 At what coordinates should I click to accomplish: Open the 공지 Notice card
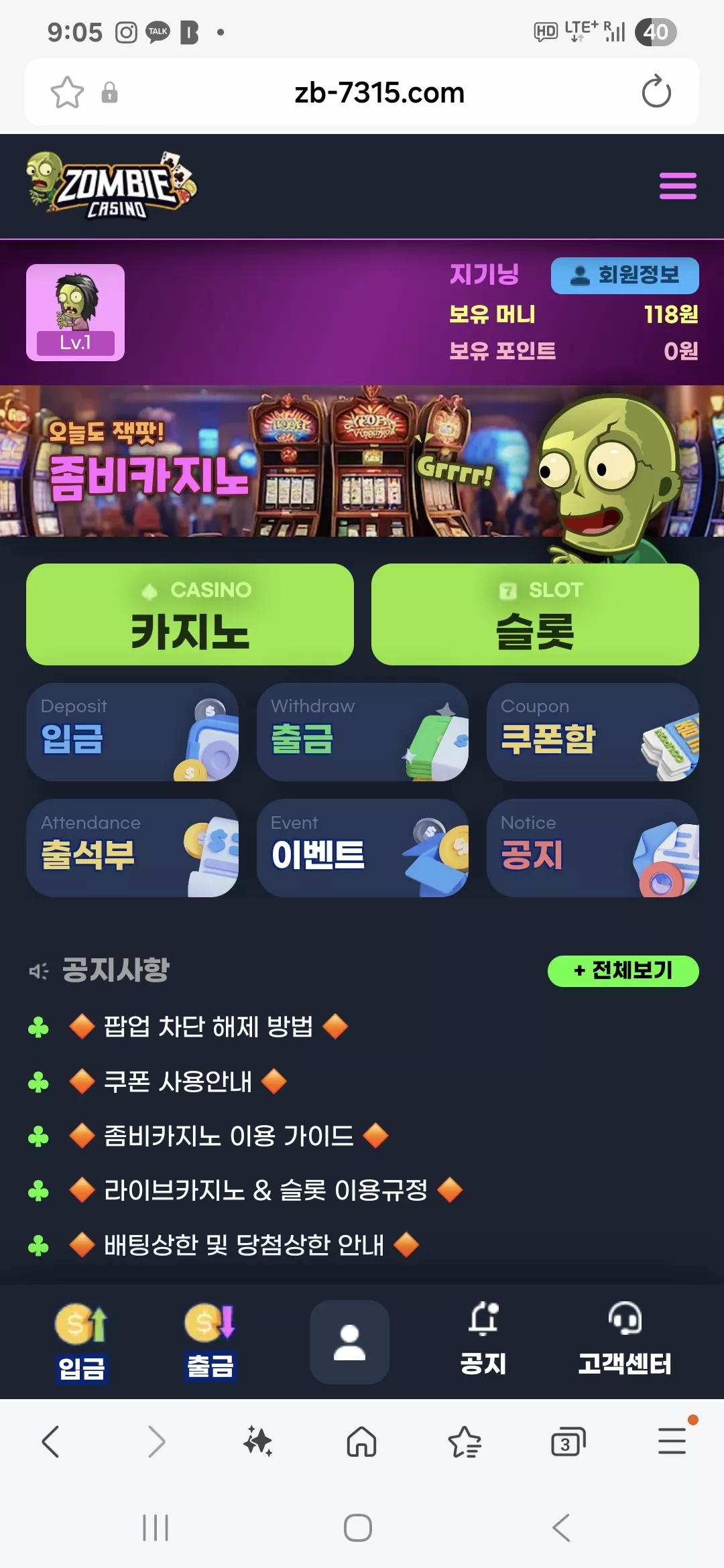[593, 848]
